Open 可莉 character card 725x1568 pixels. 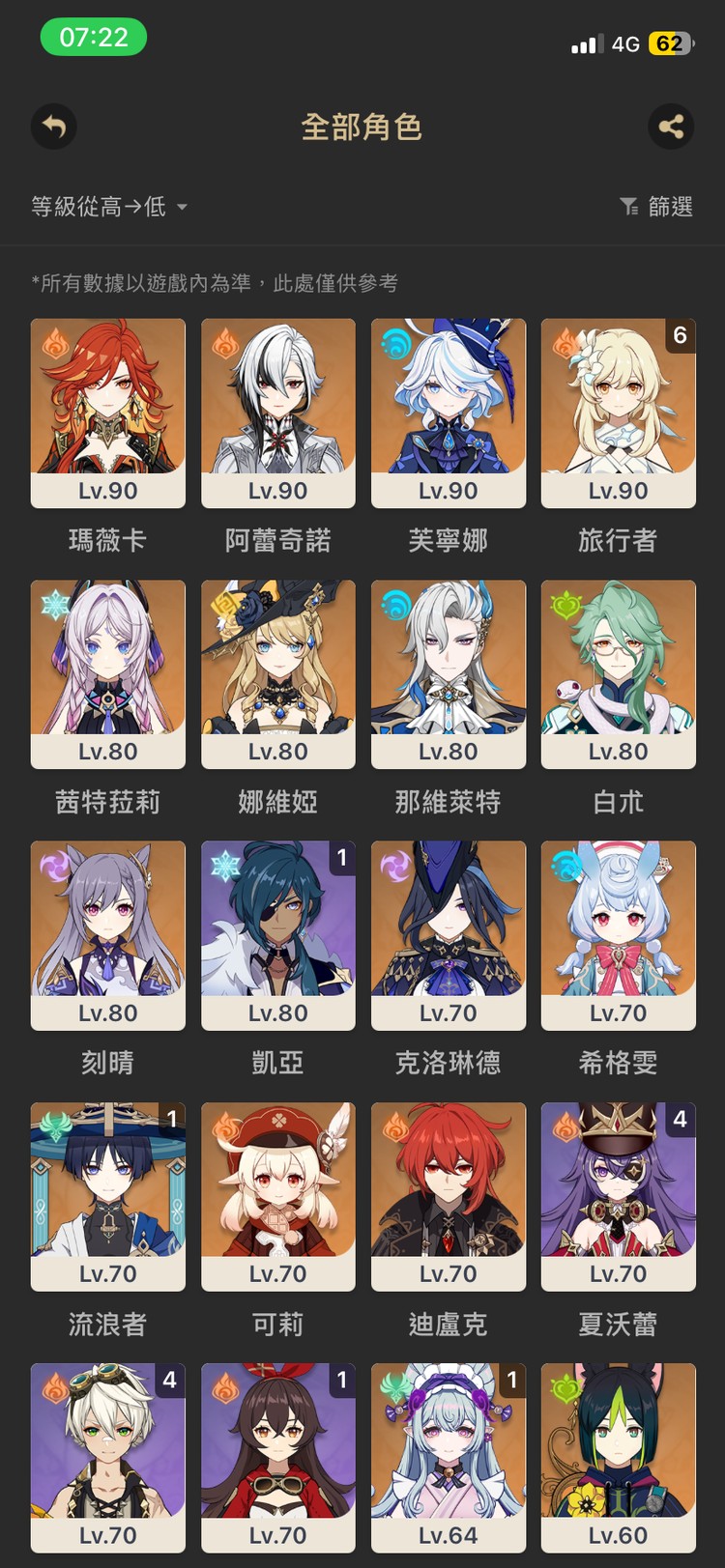pyautogui.click(x=278, y=1196)
